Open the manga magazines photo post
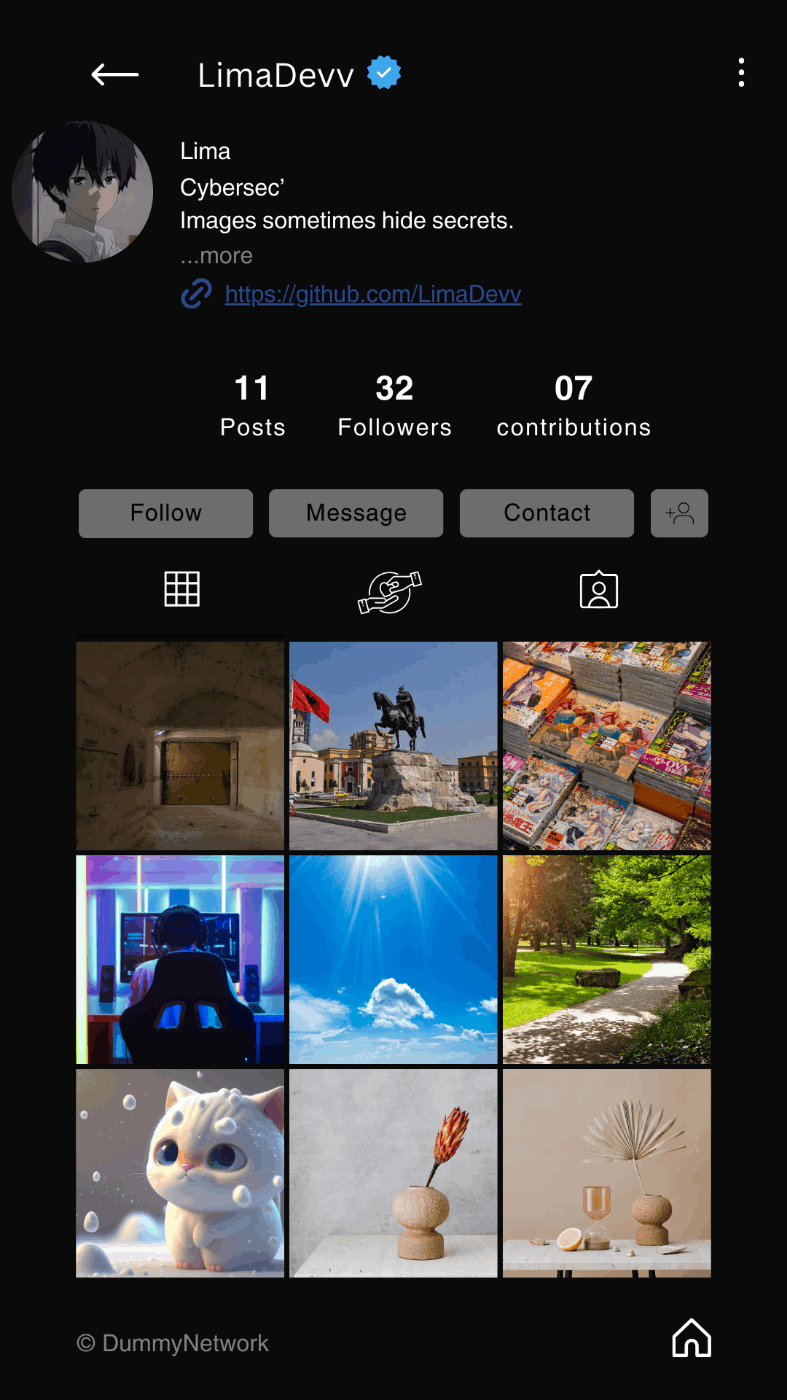 tap(607, 746)
